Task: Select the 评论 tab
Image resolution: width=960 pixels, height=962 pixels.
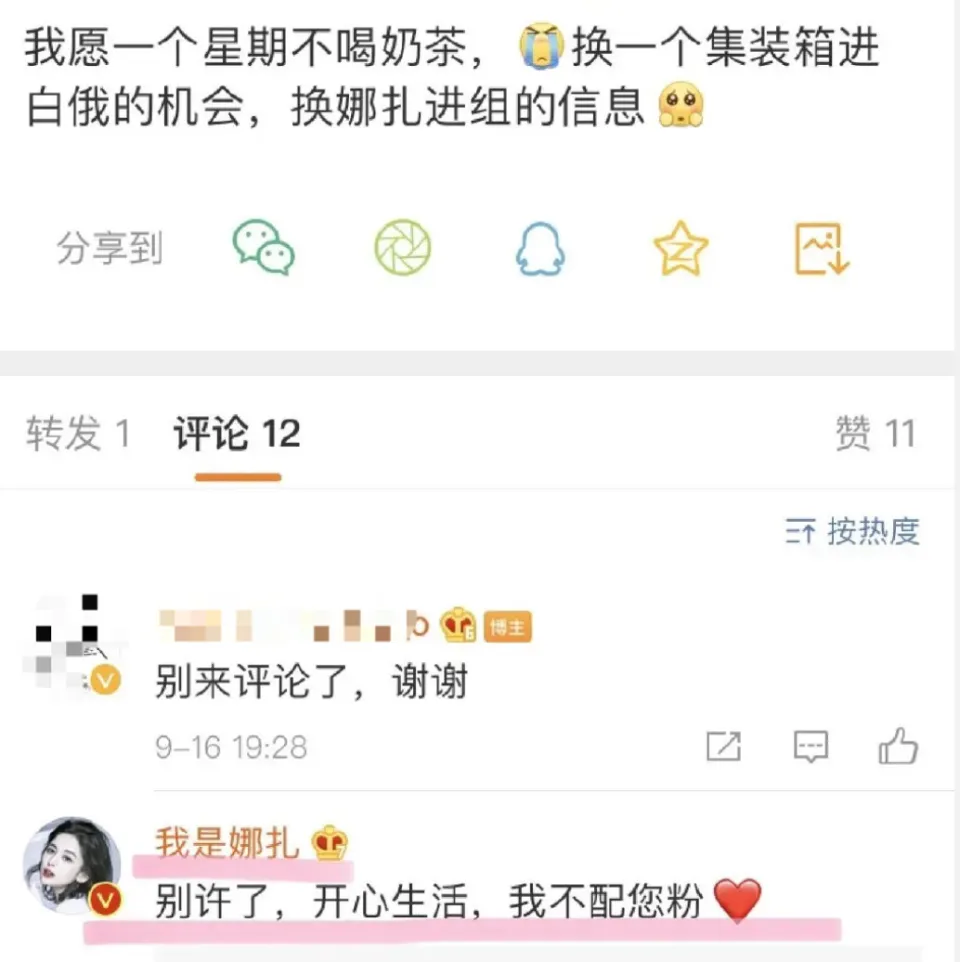Action: (x=237, y=434)
